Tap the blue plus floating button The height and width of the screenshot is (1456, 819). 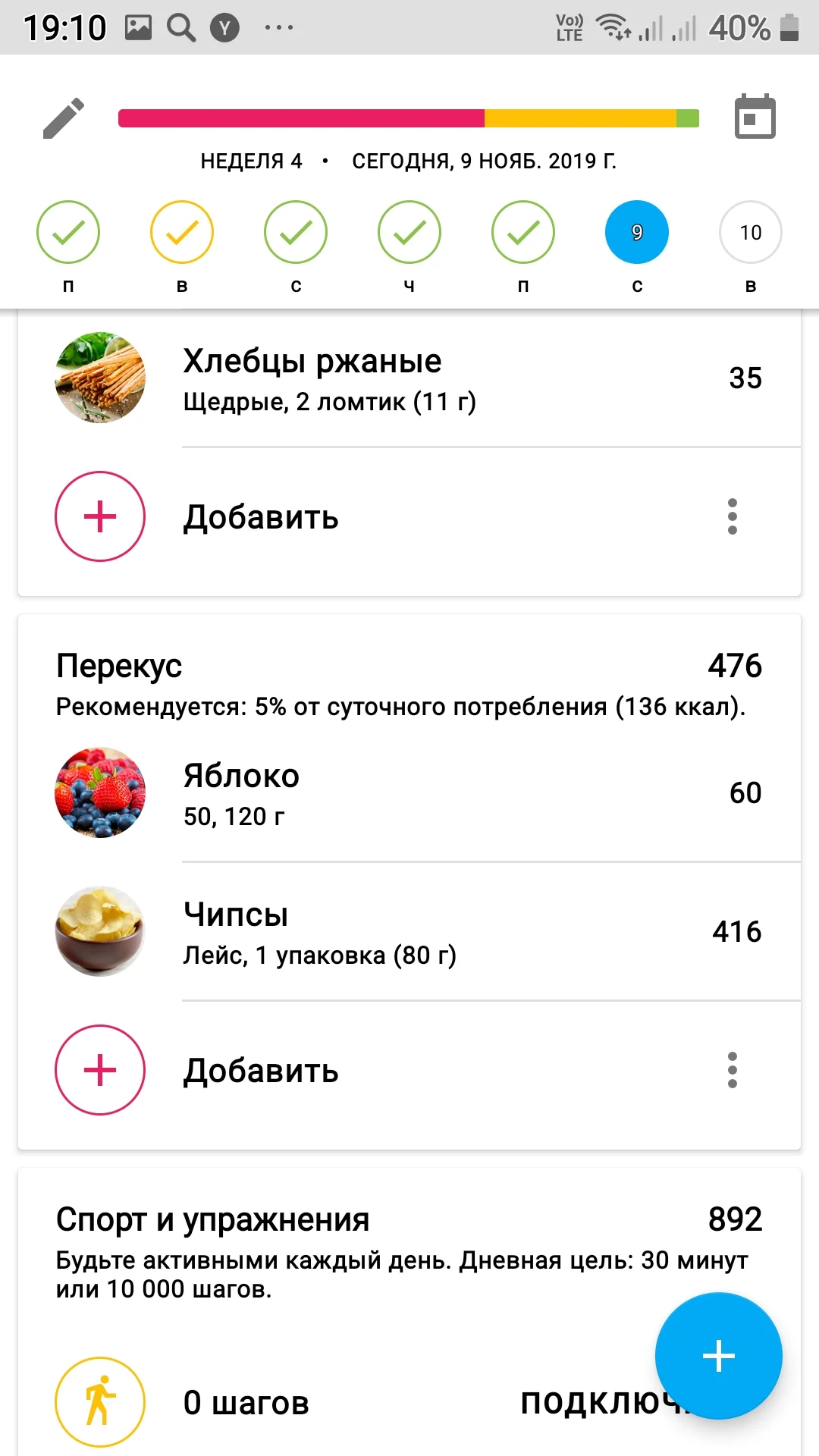(x=718, y=1356)
